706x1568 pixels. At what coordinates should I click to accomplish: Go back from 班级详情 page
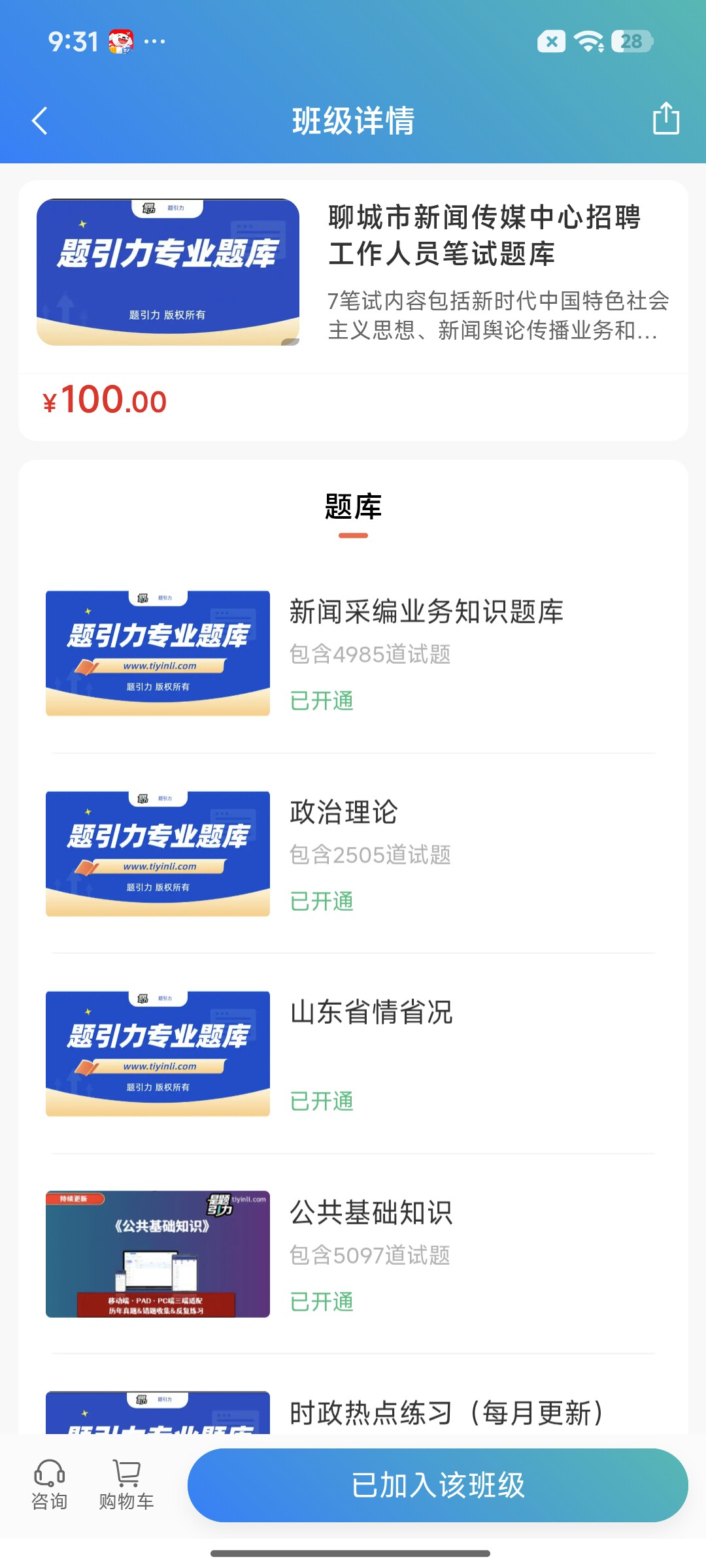(40, 121)
